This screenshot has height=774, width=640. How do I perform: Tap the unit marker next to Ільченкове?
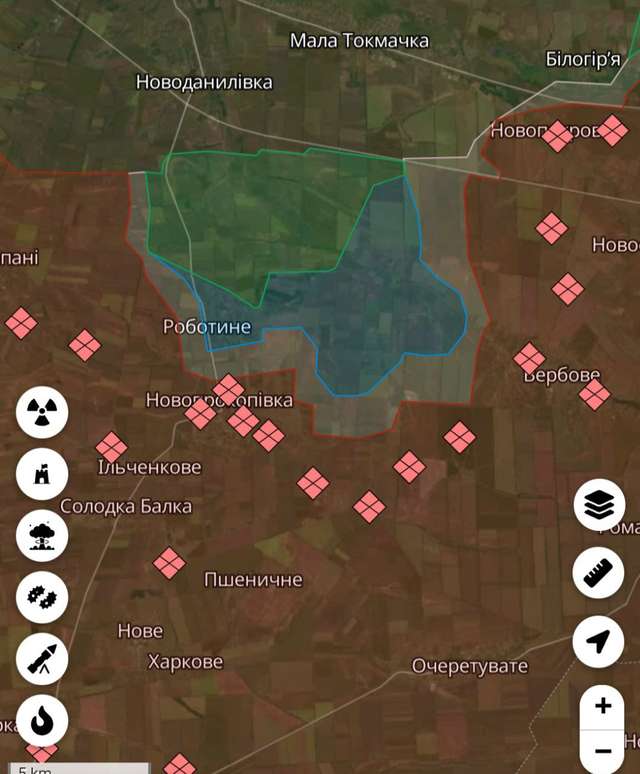point(111,447)
